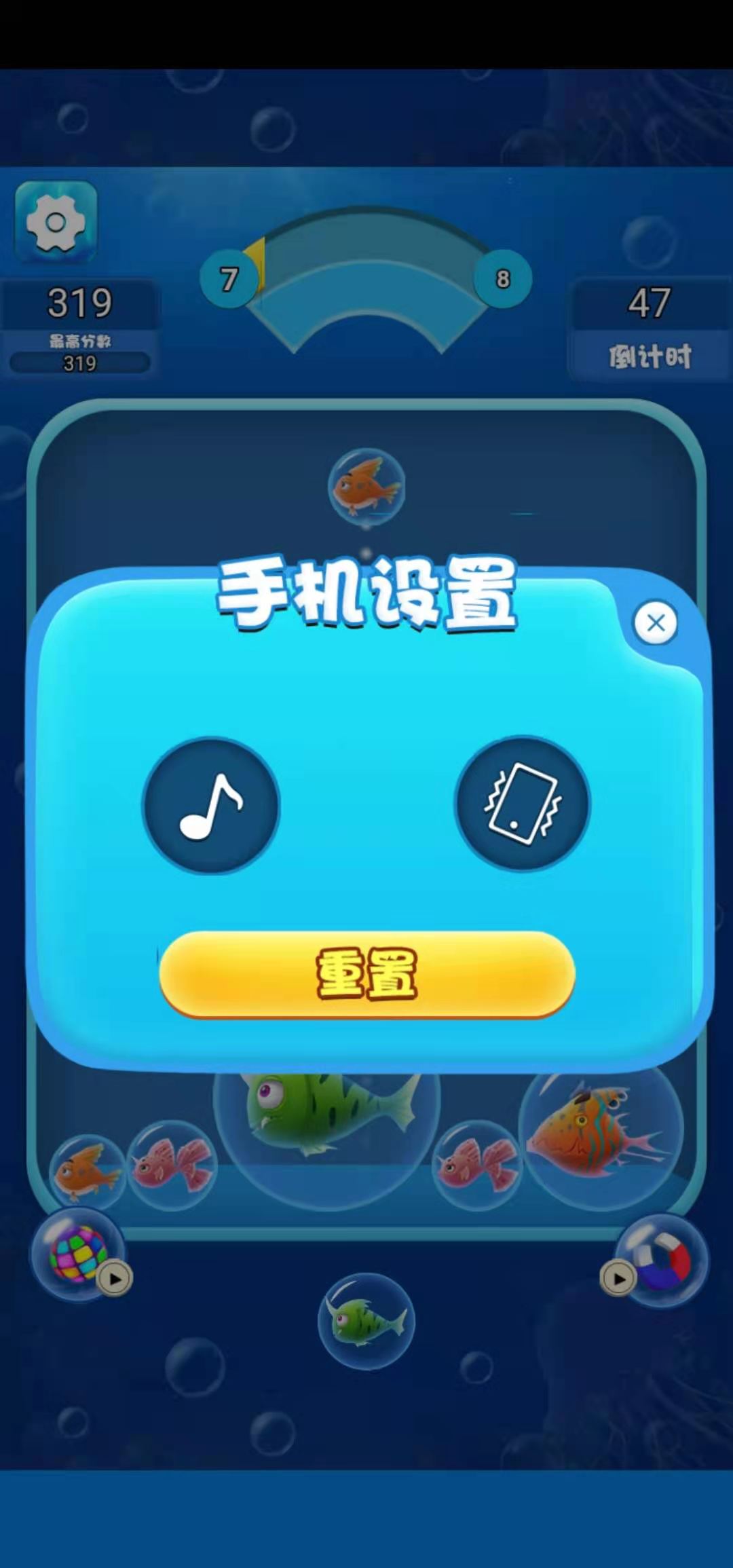Toggle the music note sound setting
The image size is (733, 1568).
(x=212, y=803)
